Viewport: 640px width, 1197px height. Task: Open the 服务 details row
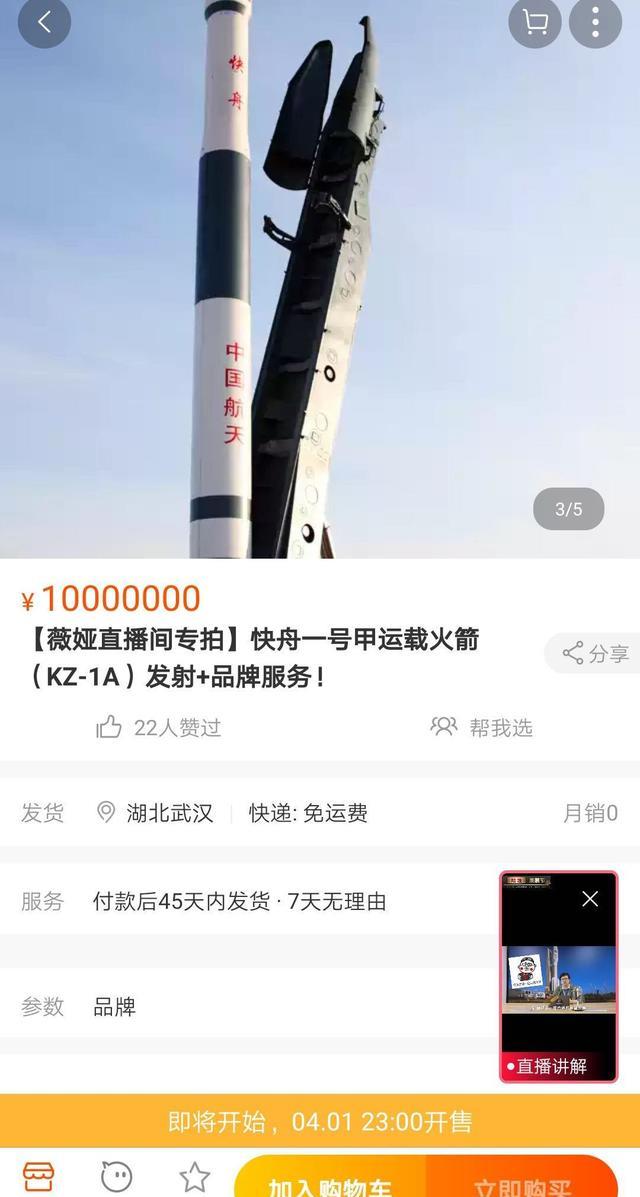tap(240, 901)
